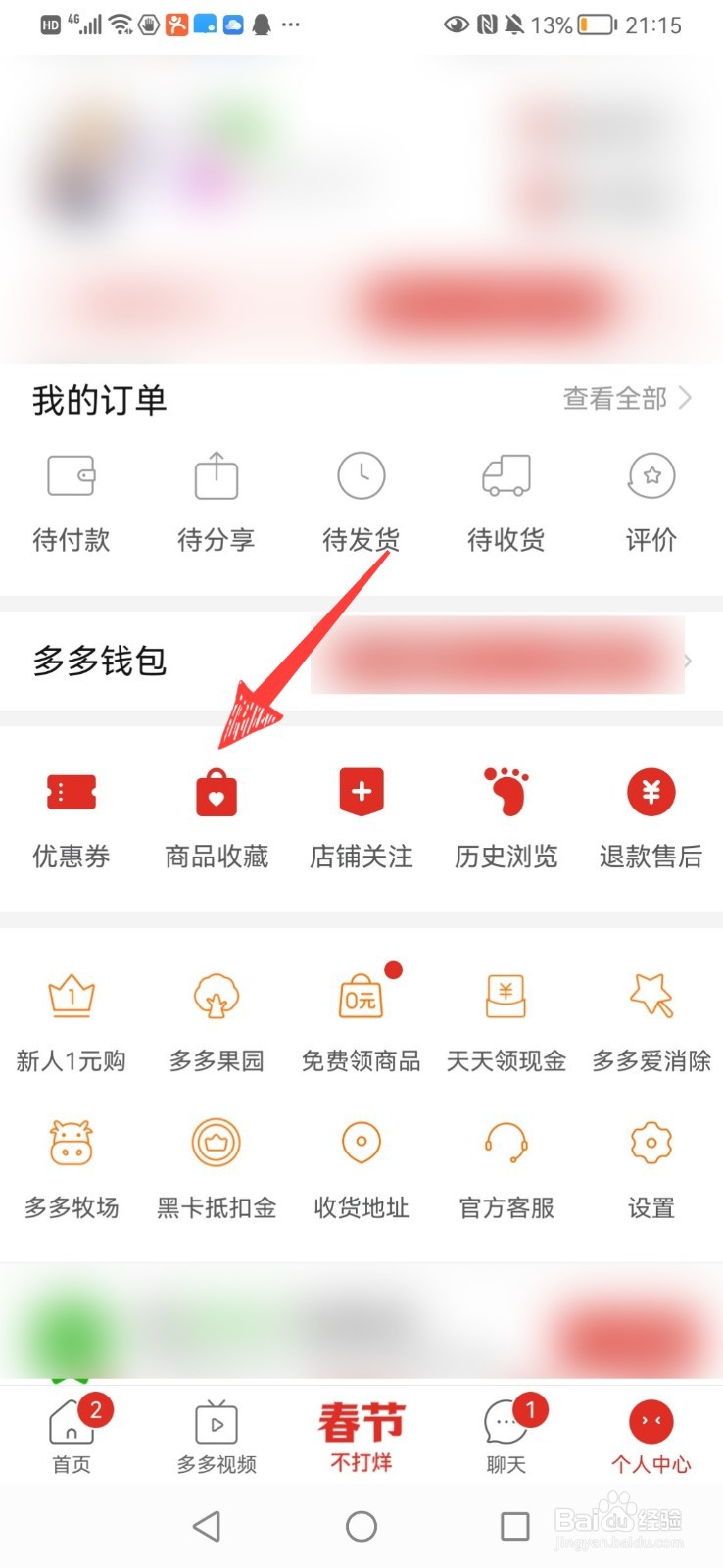Open the 聊天 chat tab
This screenshot has width=723, height=1568.
click(505, 1434)
